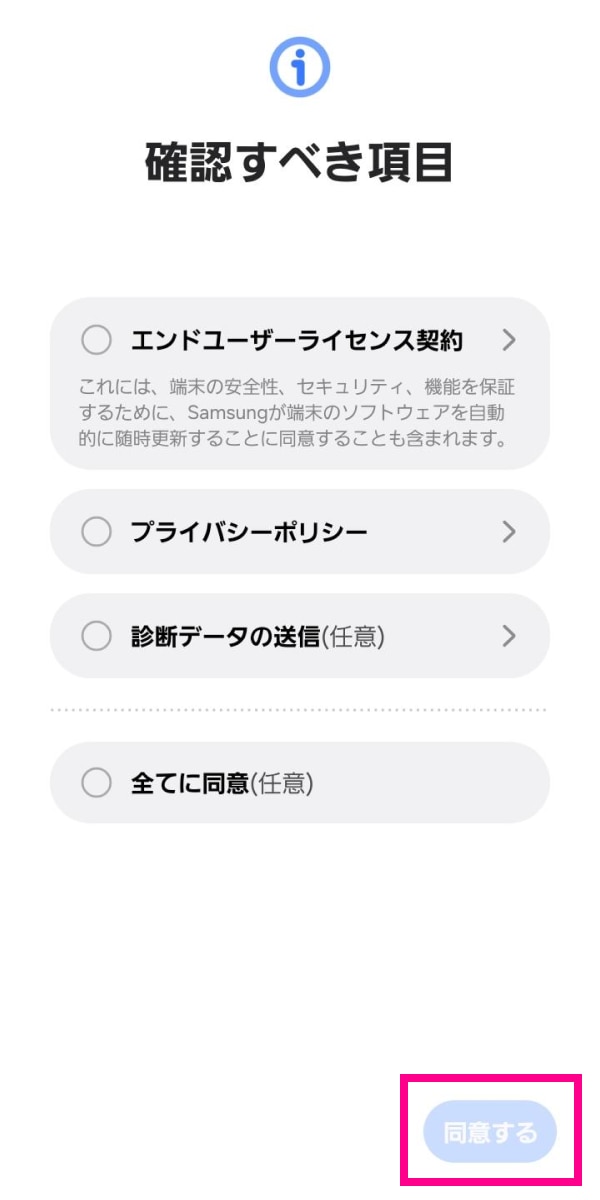Check the 診断データの送信 optional circle
The width and height of the screenshot is (600, 1200).
click(x=96, y=636)
